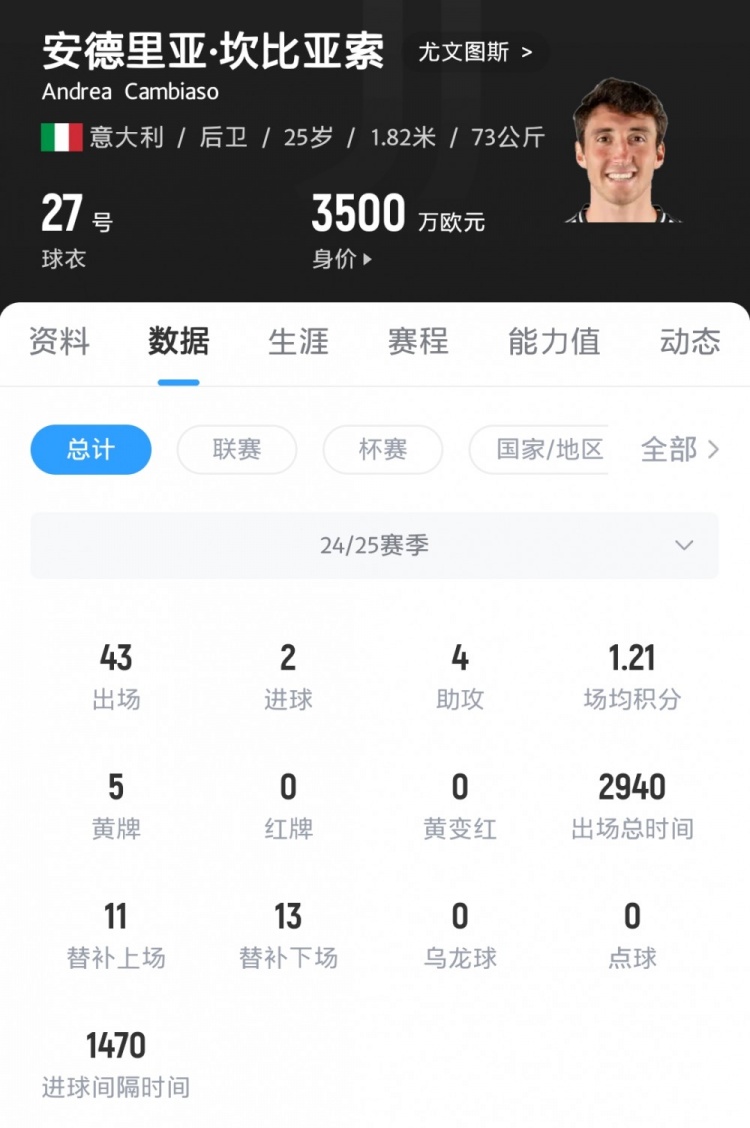Switch to the 生涯 tab

point(298,342)
